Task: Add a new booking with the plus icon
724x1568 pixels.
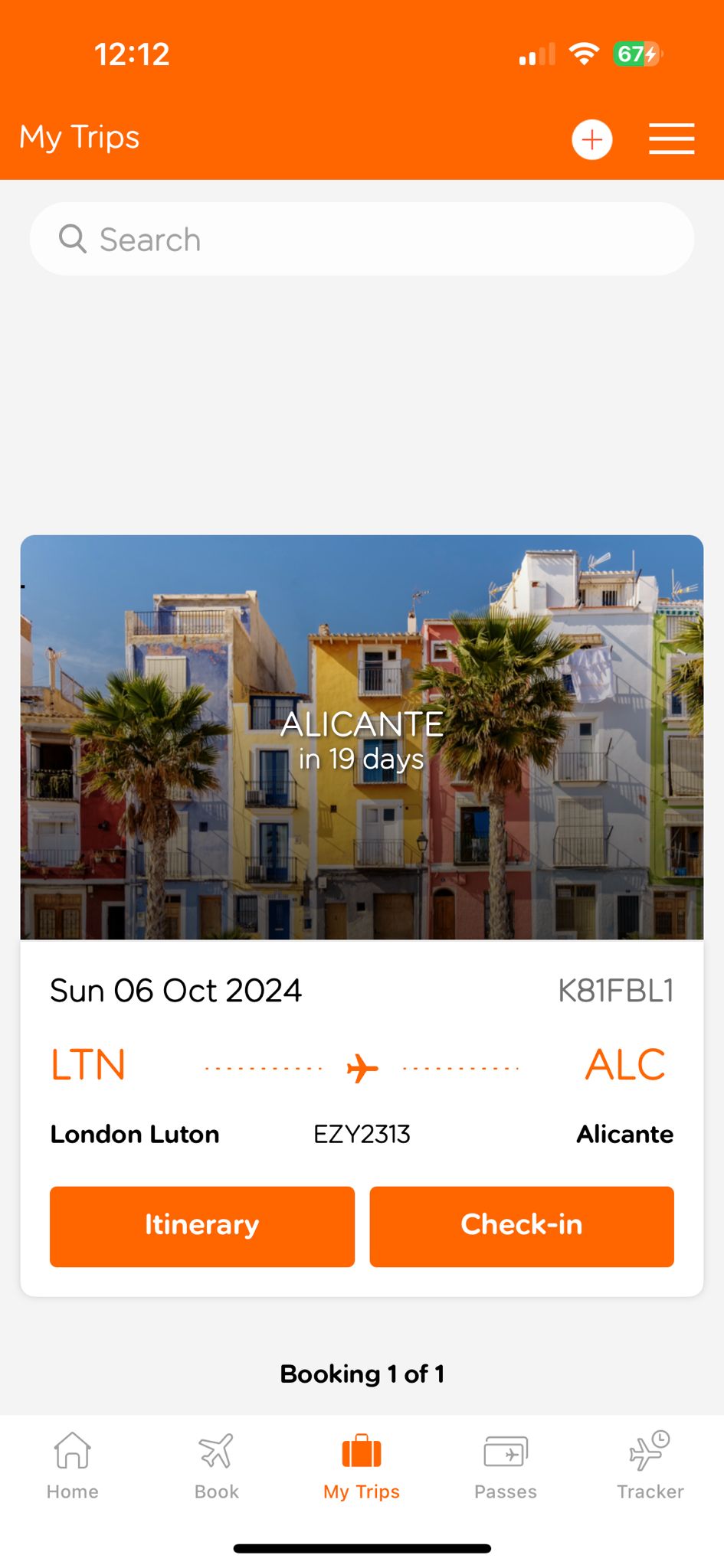Action: pyautogui.click(x=591, y=140)
